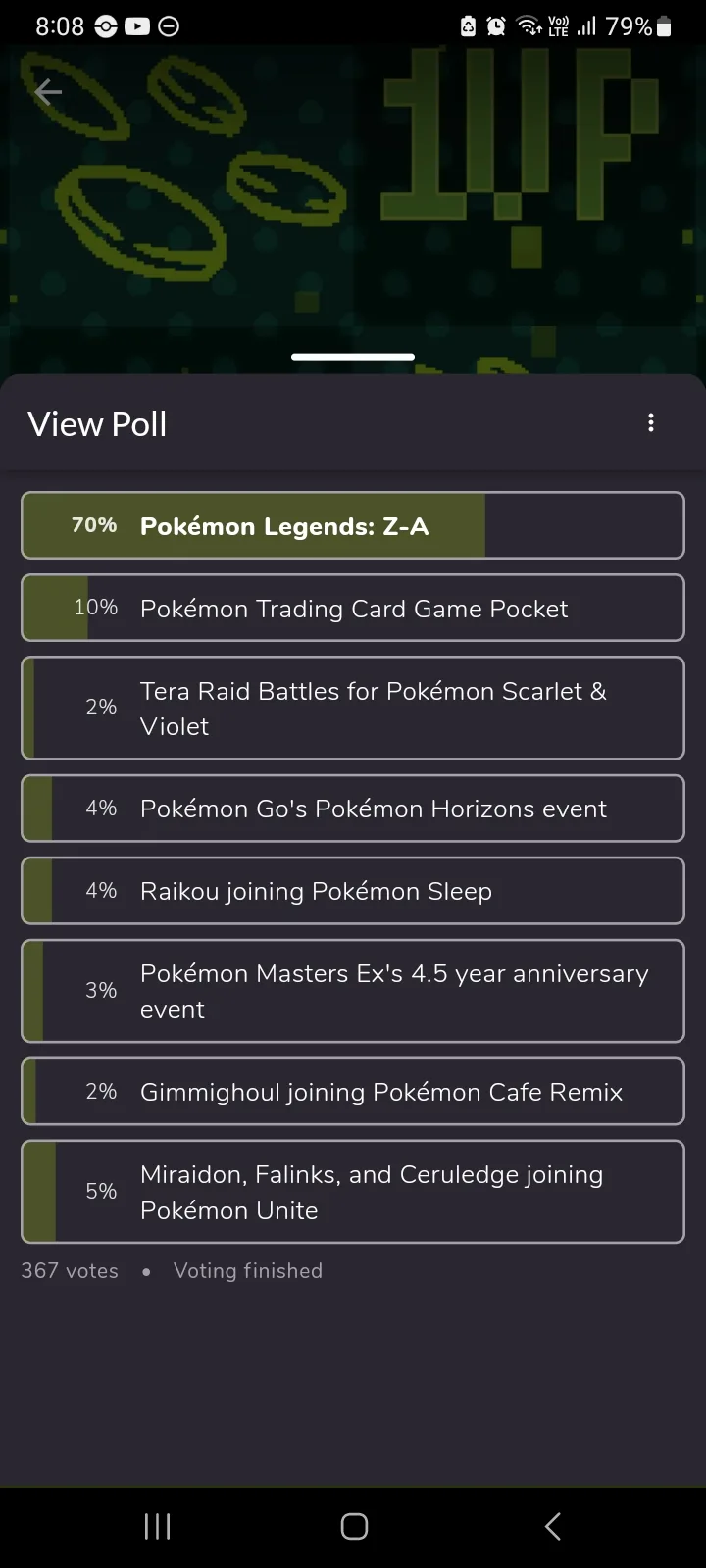Select Raikou joining Pokémon Sleep option
The height and width of the screenshot is (1568, 706).
pos(353,890)
